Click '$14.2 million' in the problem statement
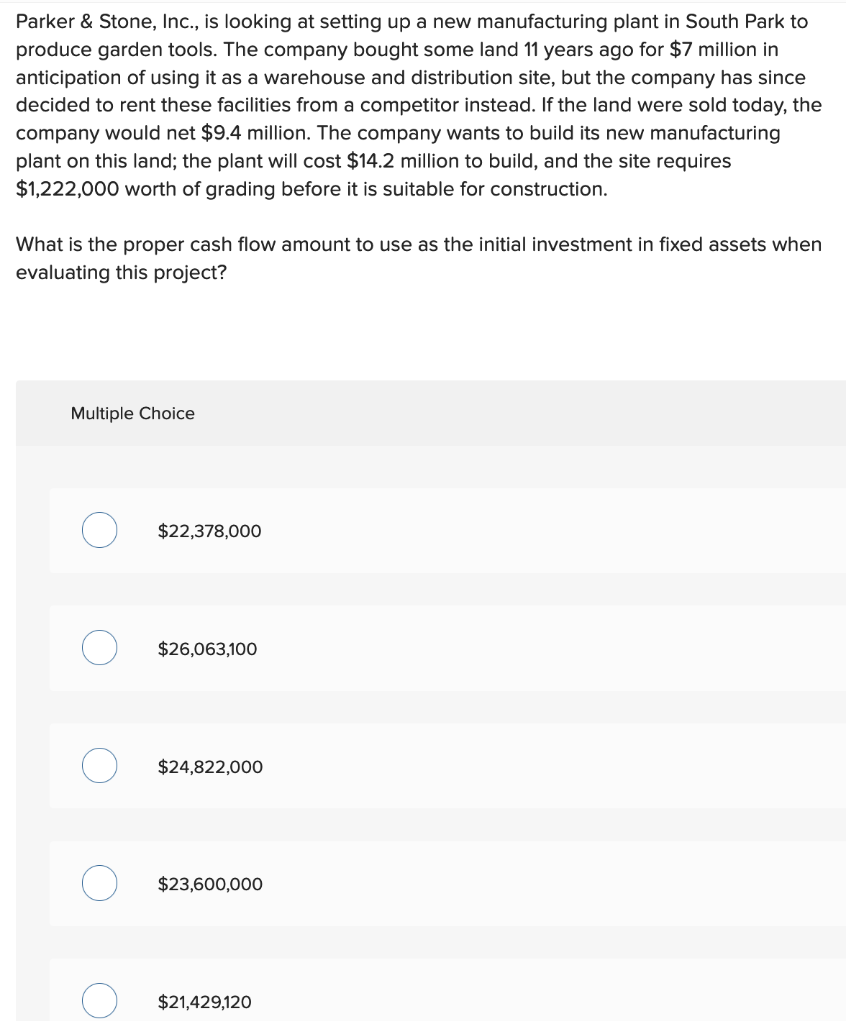This screenshot has width=846, height=1024. tap(388, 160)
